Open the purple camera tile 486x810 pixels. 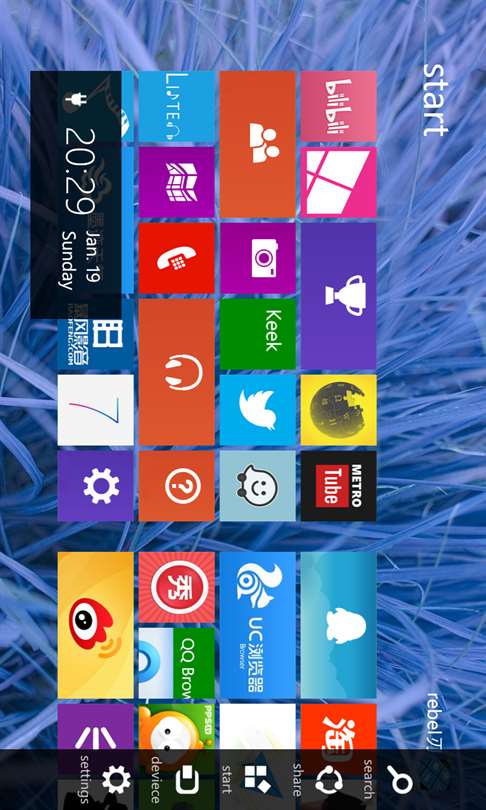coord(258,258)
